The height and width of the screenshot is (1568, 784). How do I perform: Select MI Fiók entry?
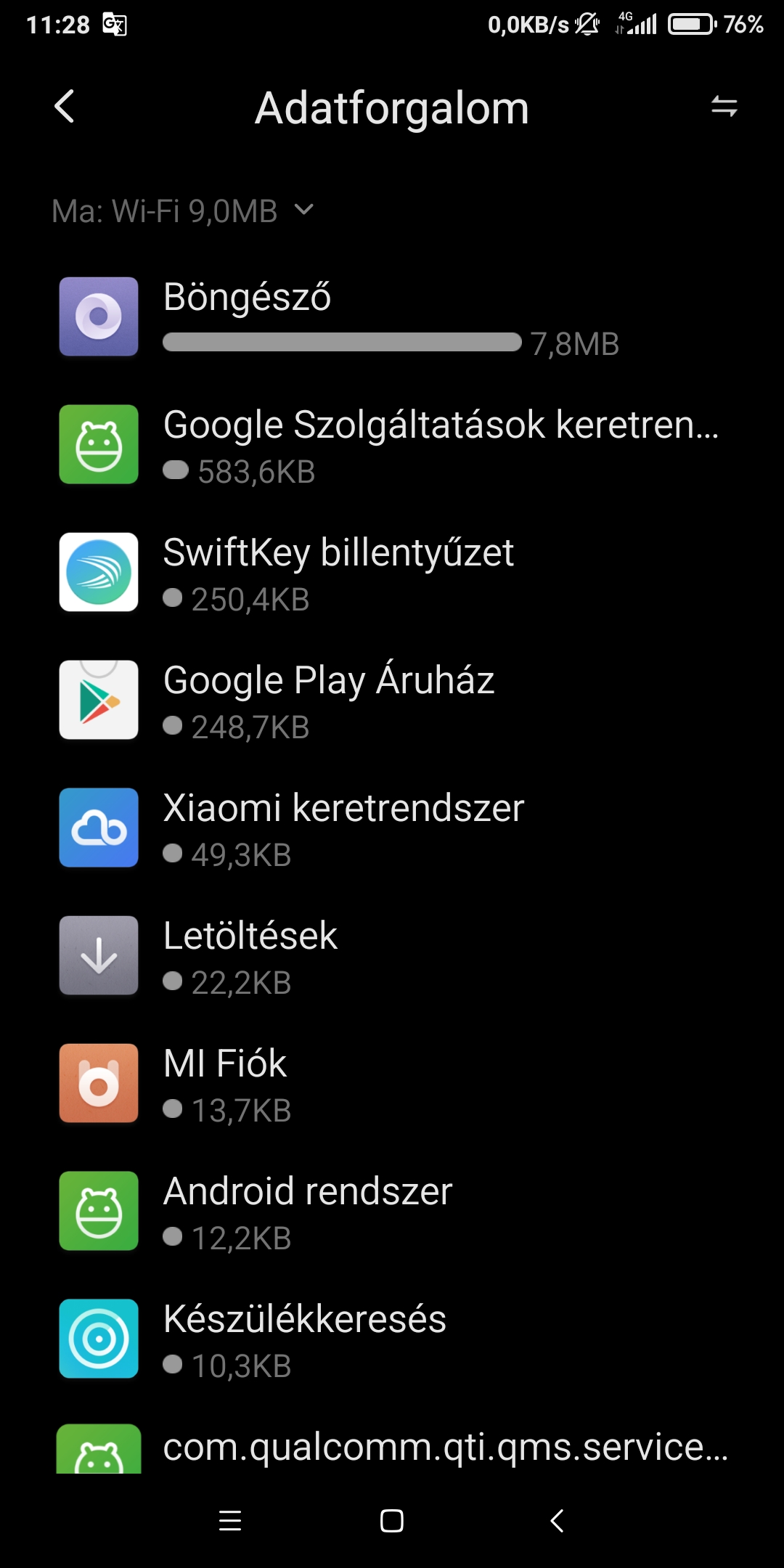point(392,1083)
